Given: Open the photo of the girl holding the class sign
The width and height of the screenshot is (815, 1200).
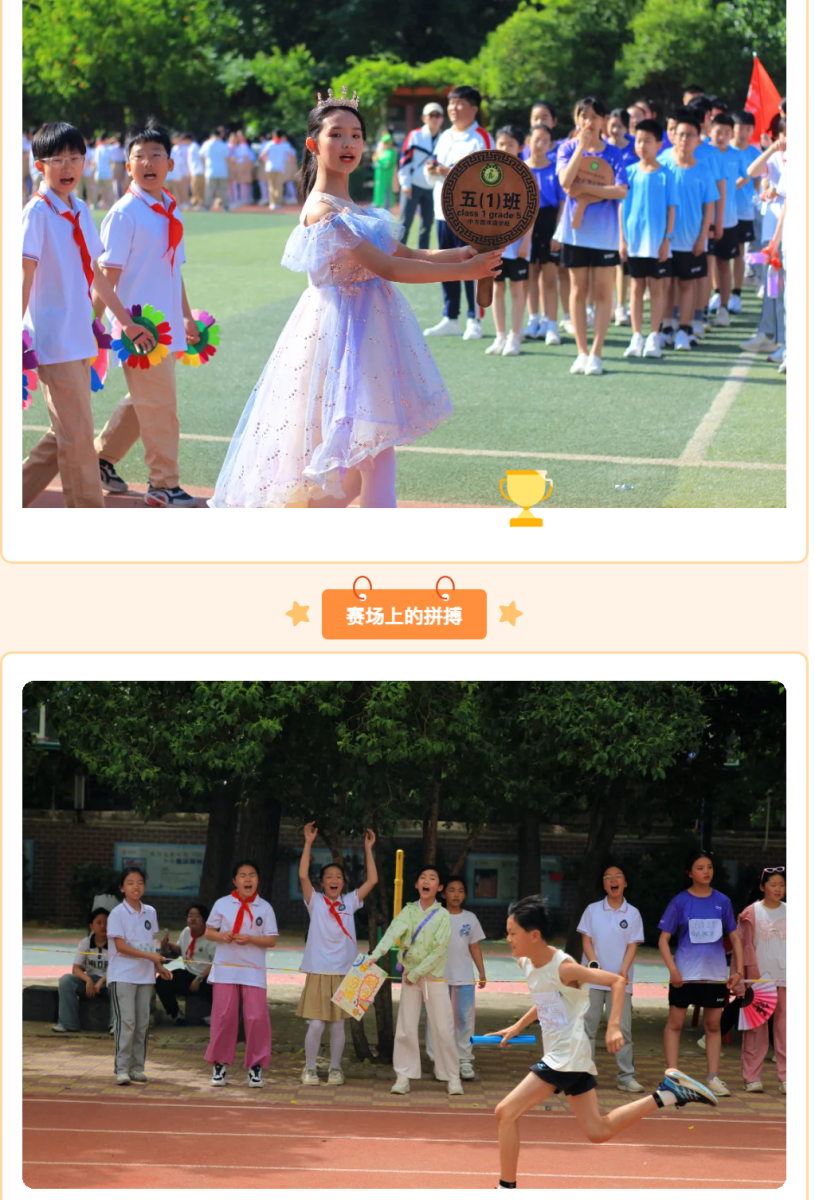Looking at the screenshot, I should [x=403, y=254].
